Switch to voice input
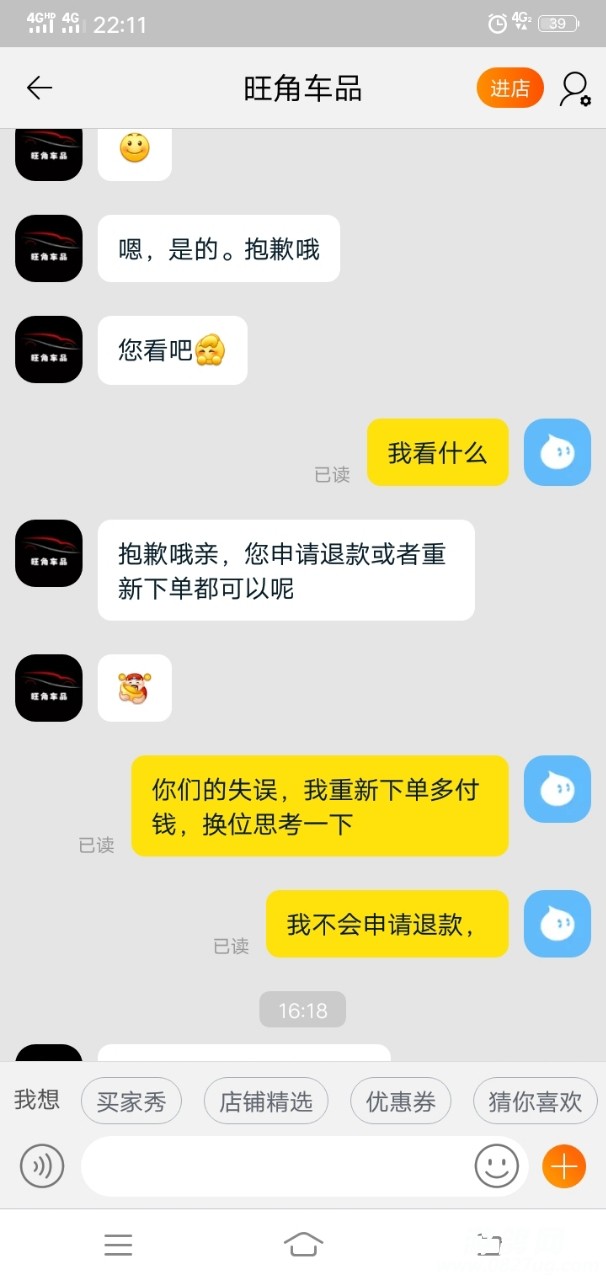The width and height of the screenshot is (606, 1280). point(42,1166)
